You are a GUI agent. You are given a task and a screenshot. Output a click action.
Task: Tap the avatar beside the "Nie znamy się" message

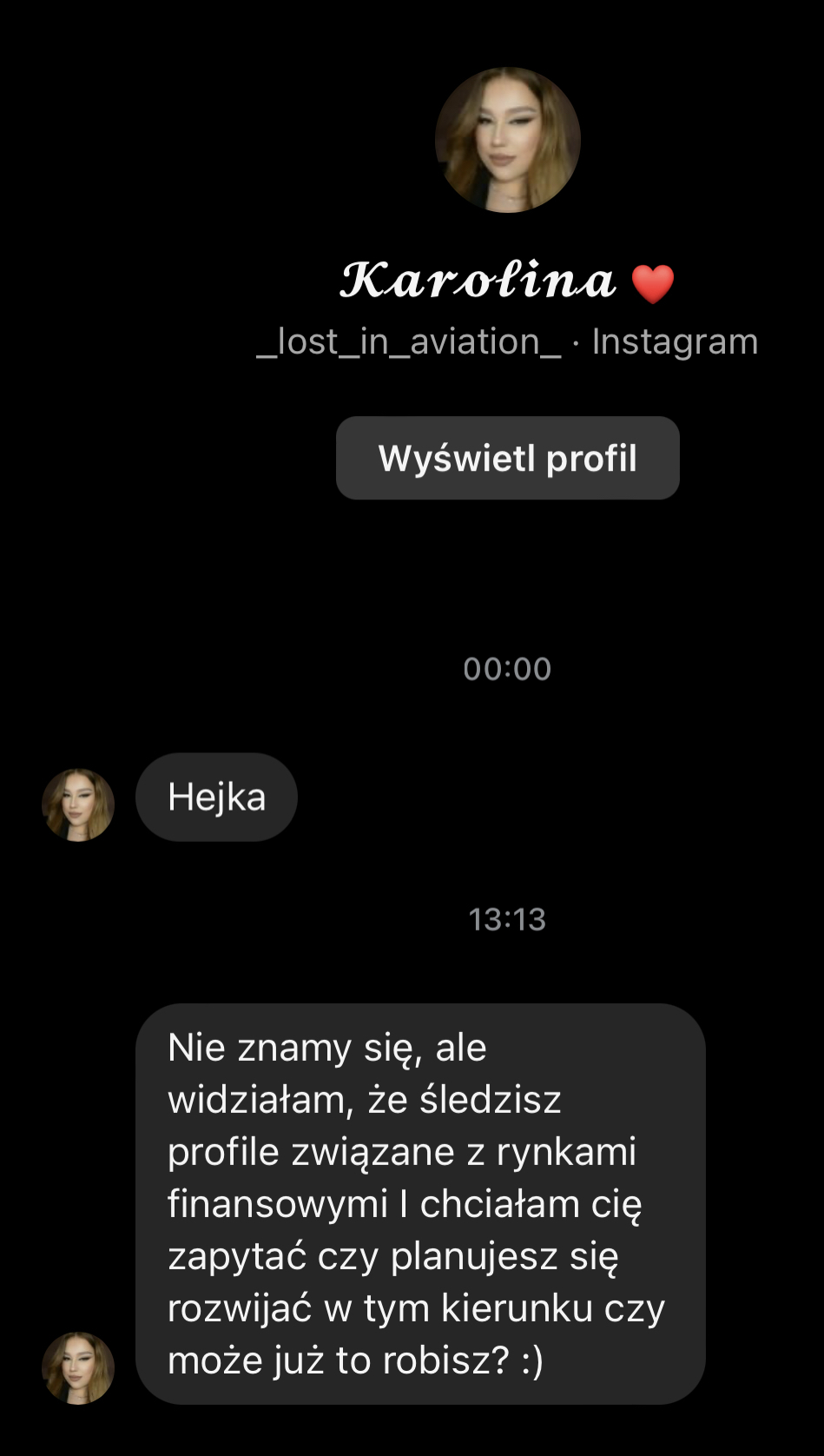[x=78, y=1368]
